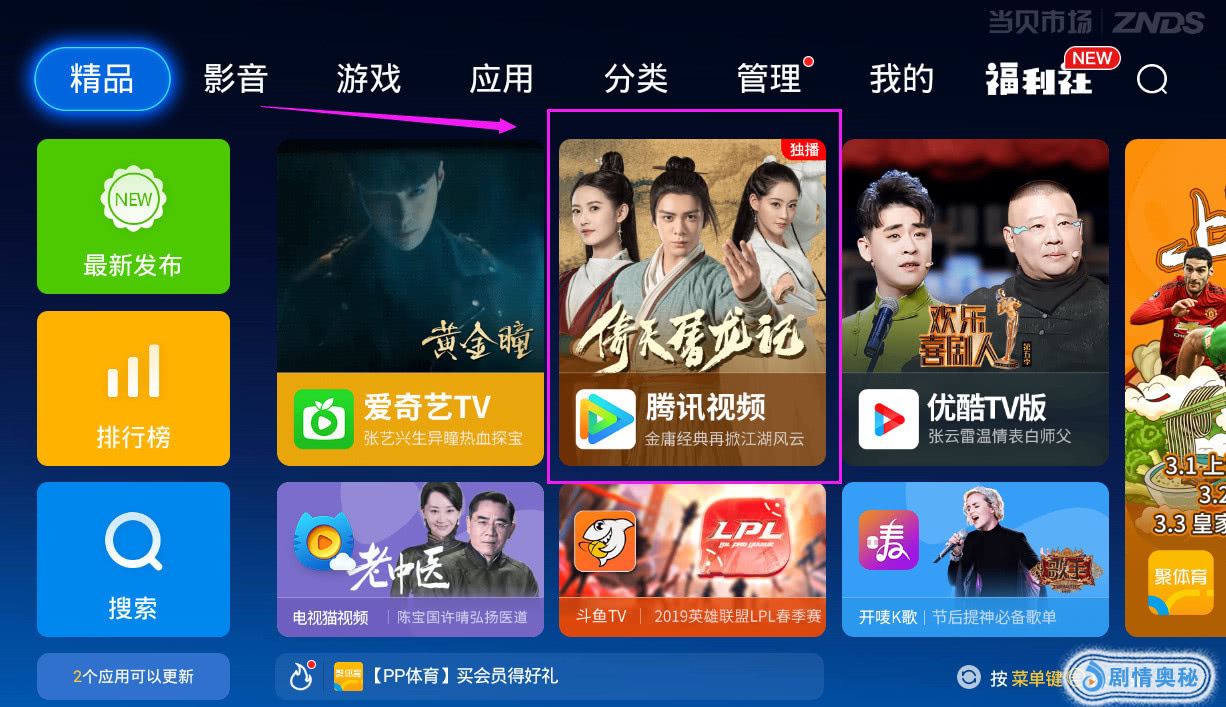
Task: Switch to the 游戏 tab
Action: pos(369,79)
